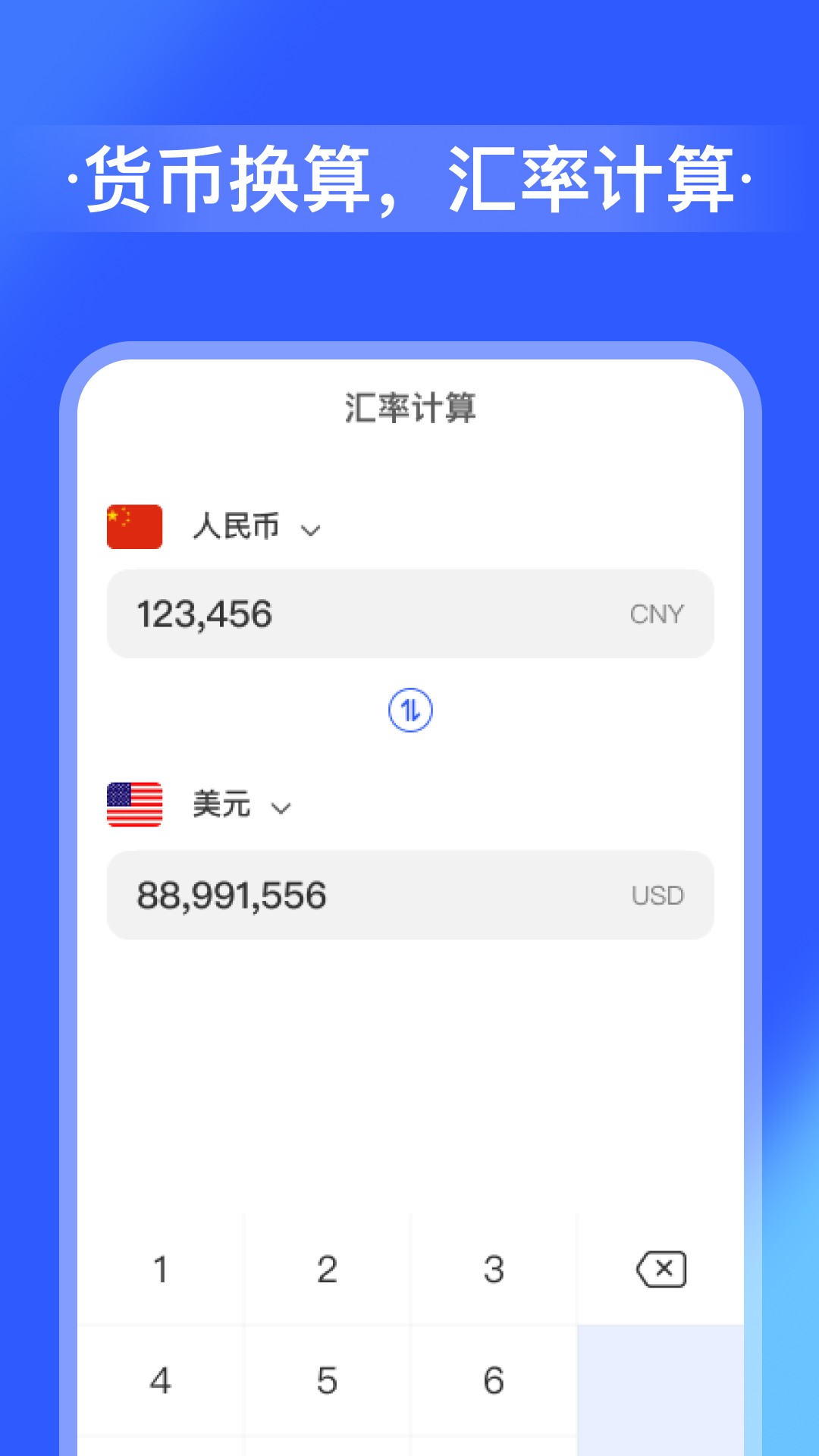Screen dimensions: 819x1456
Task: Click the United States flag icon
Action: [134, 805]
